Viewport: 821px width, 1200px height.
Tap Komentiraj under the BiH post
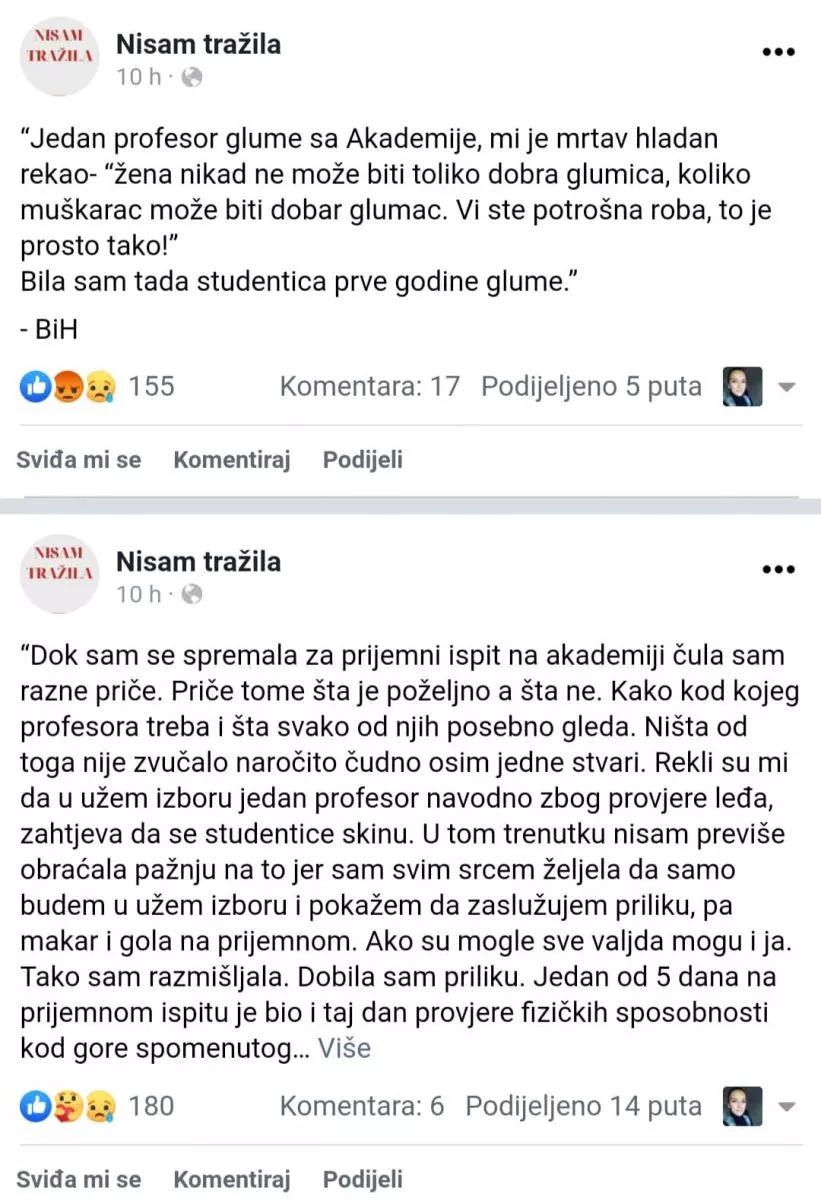[x=231, y=460]
